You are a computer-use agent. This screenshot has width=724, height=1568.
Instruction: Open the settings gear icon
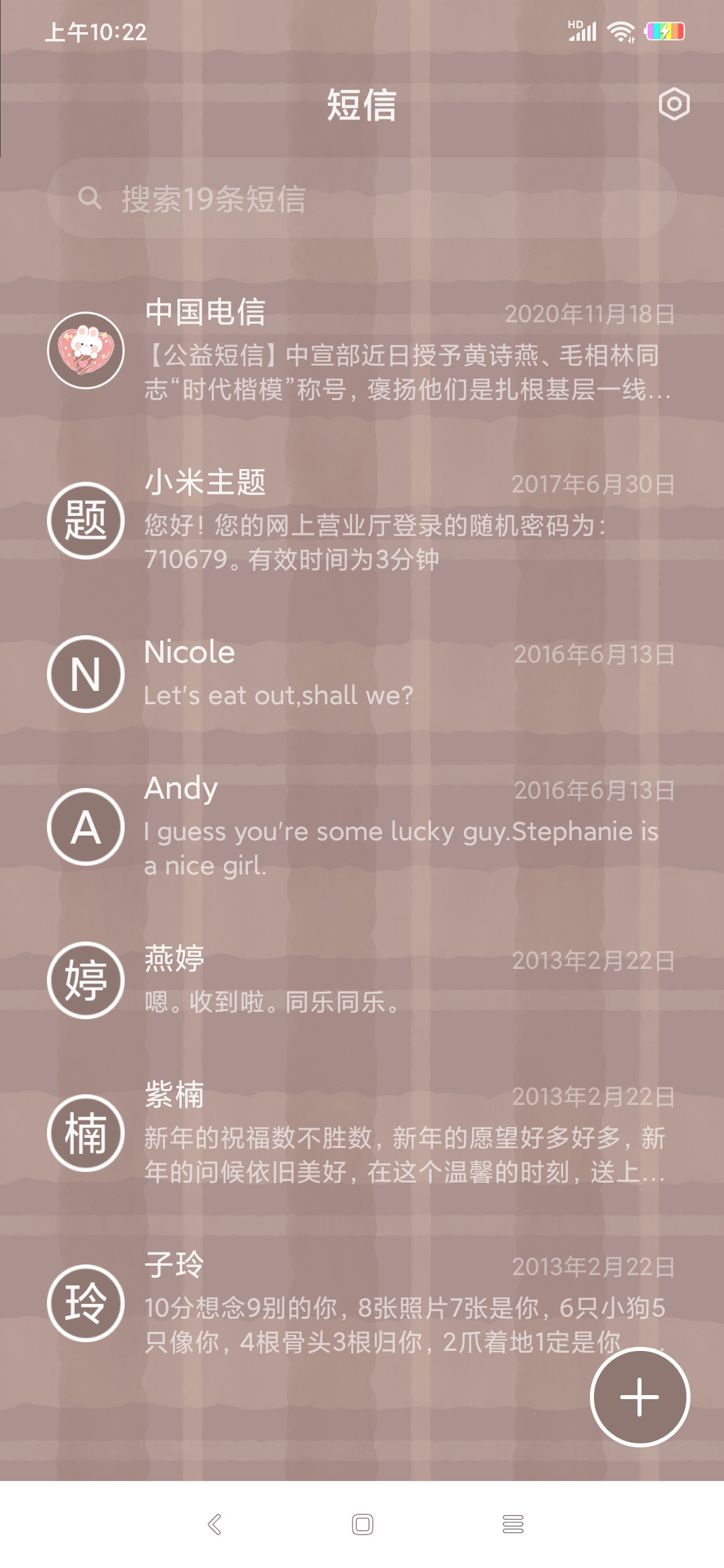[674, 104]
